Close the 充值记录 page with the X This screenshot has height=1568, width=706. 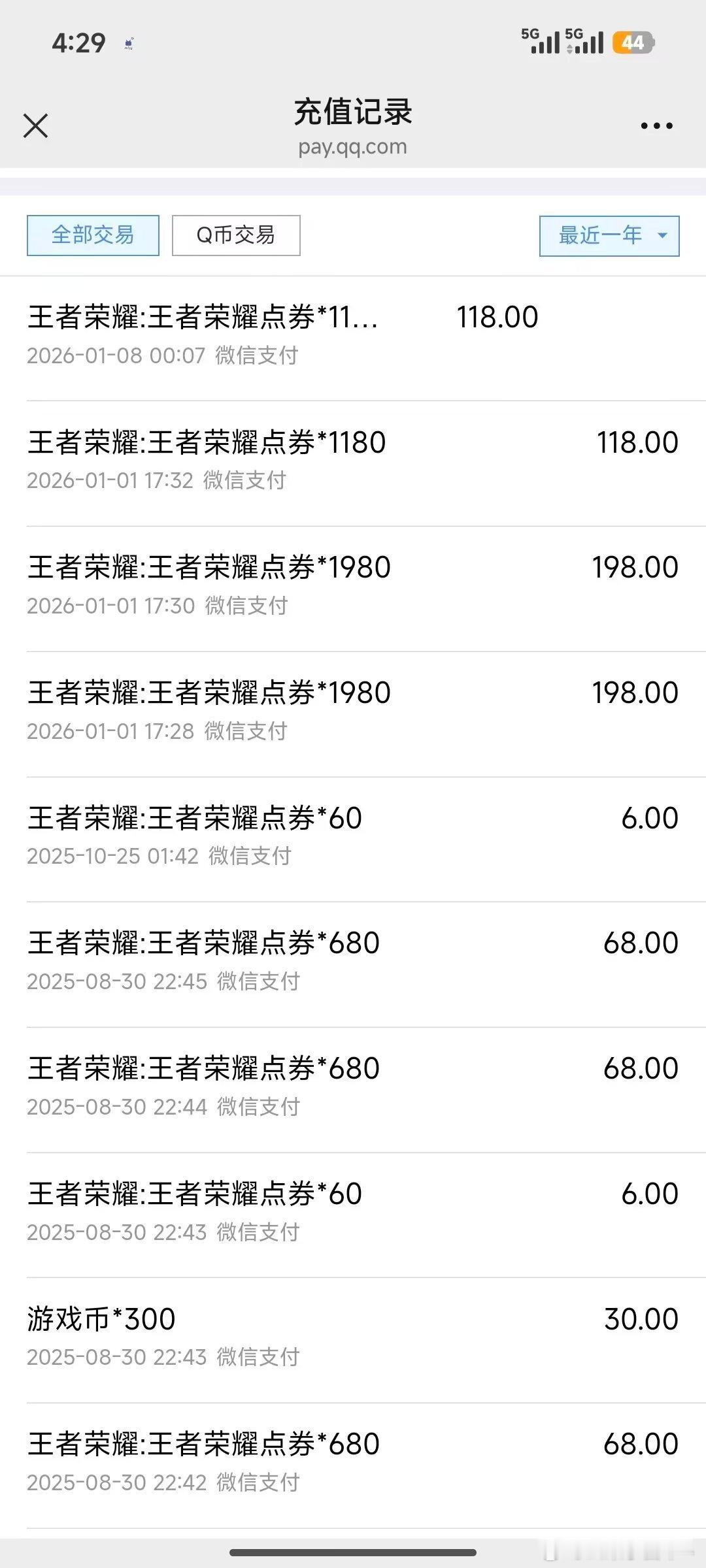click(36, 125)
